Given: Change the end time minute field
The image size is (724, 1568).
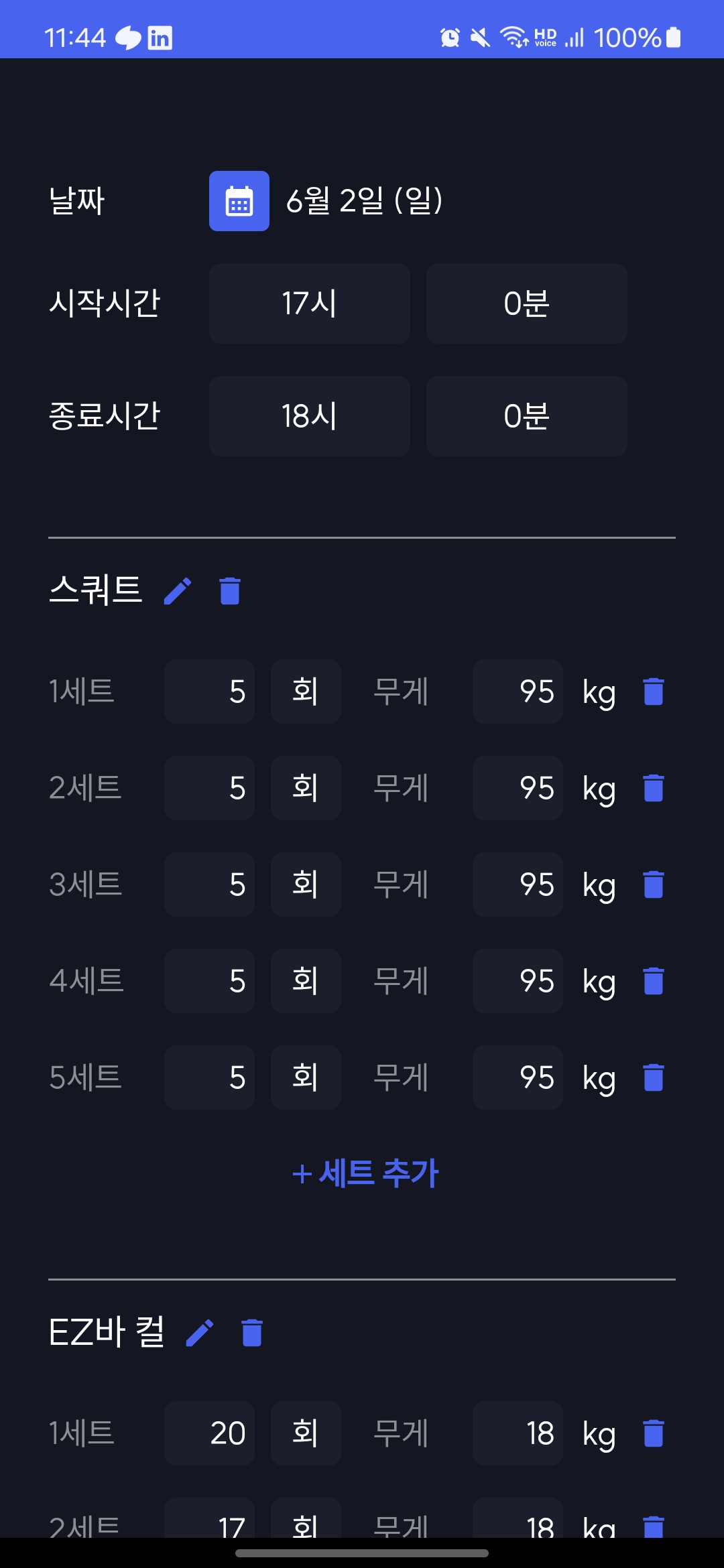Looking at the screenshot, I should pos(526,416).
